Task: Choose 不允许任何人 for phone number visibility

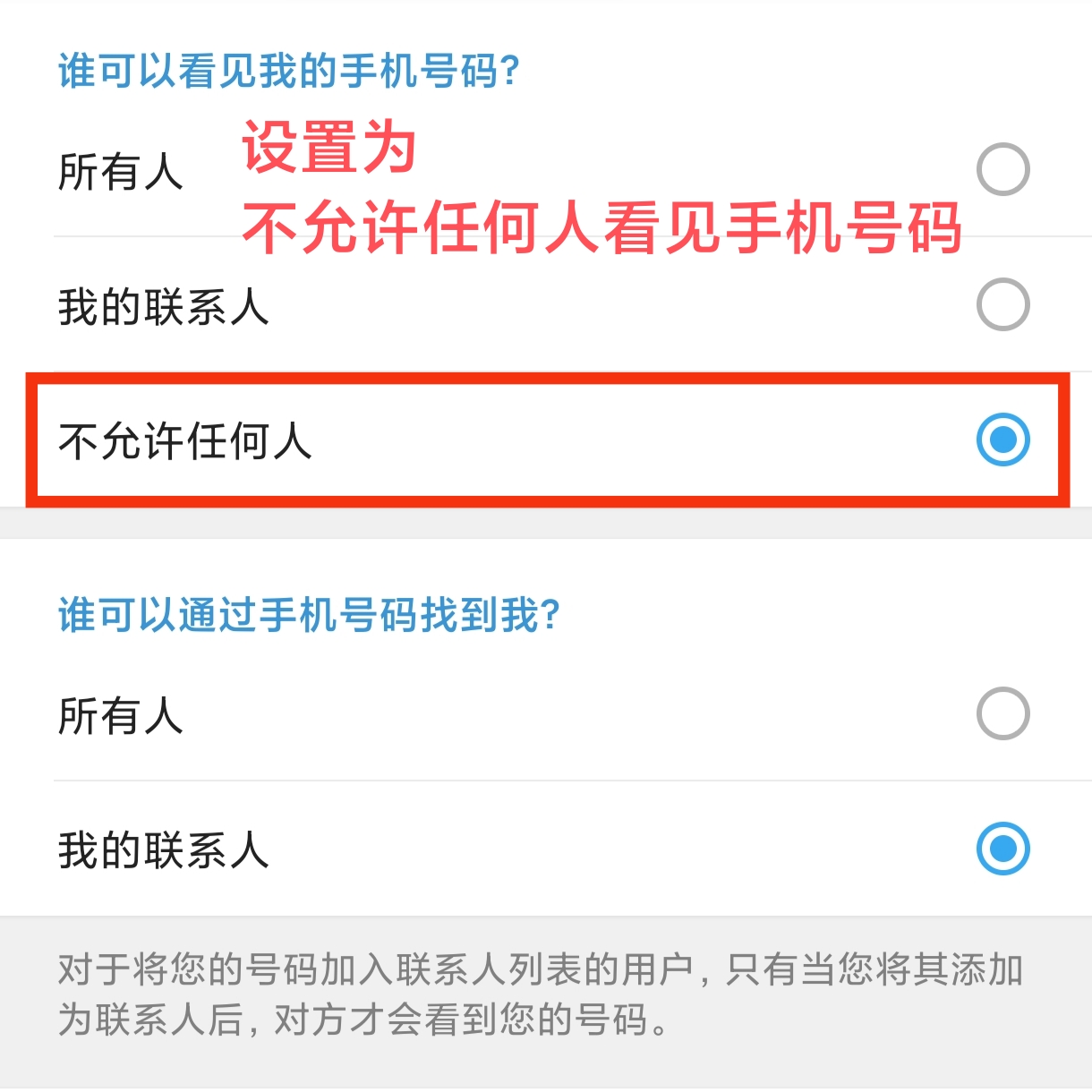Action: [1002, 439]
